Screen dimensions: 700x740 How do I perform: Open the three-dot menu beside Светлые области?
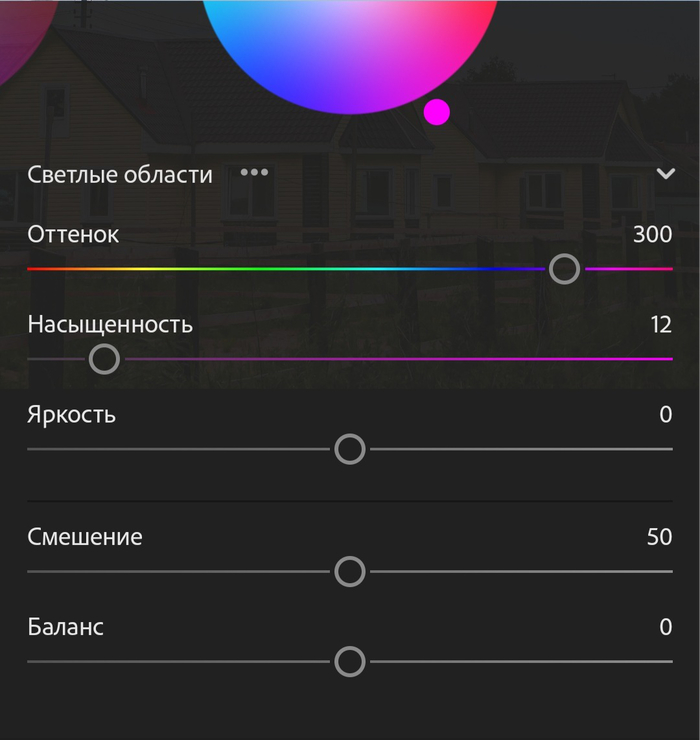(254, 172)
